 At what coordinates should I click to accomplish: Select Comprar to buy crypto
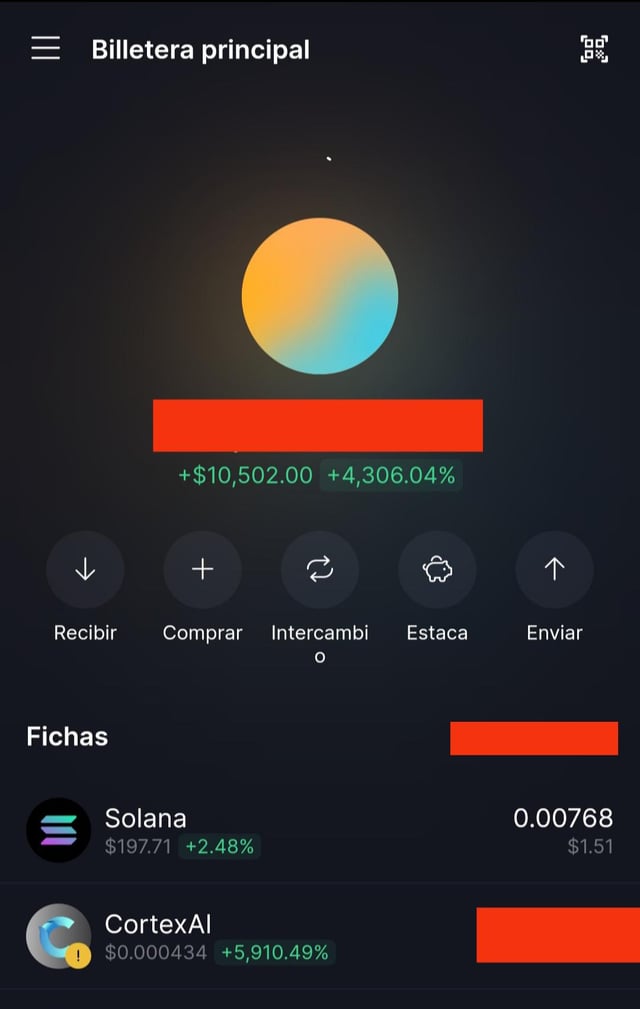click(202, 570)
